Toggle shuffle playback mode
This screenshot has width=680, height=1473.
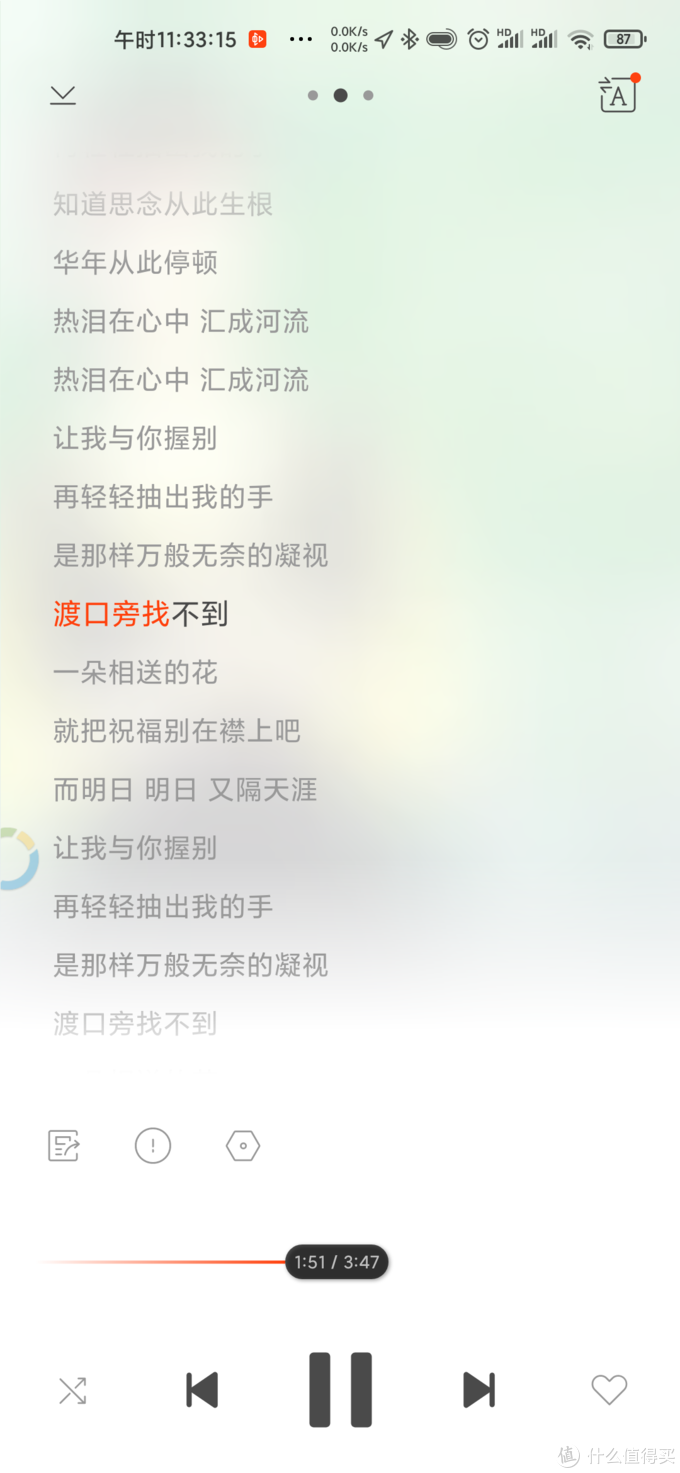coord(72,1390)
